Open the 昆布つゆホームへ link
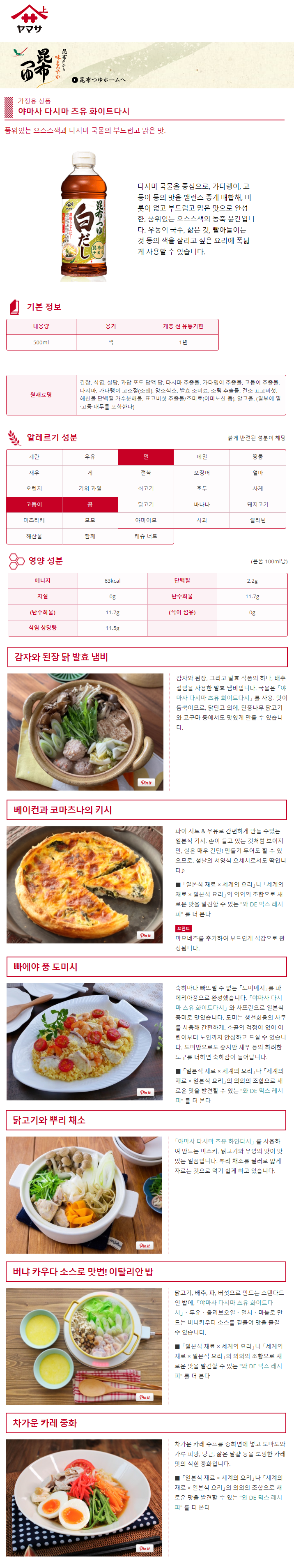This screenshot has height=1568, width=294. (x=99, y=80)
